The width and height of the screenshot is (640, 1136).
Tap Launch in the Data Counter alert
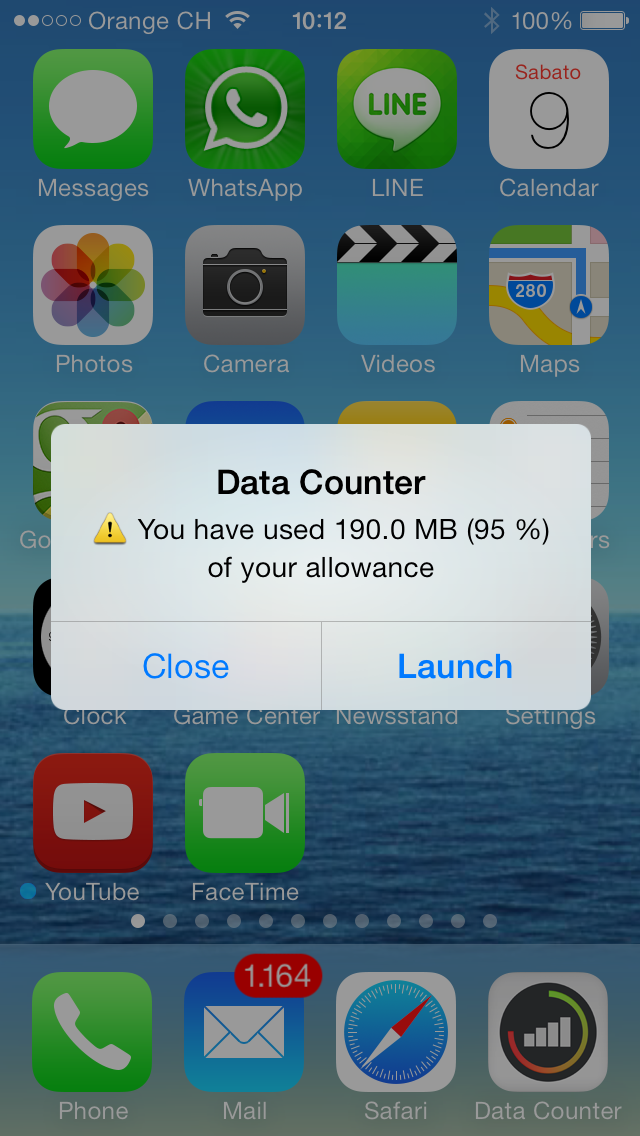pyautogui.click(x=456, y=667)
